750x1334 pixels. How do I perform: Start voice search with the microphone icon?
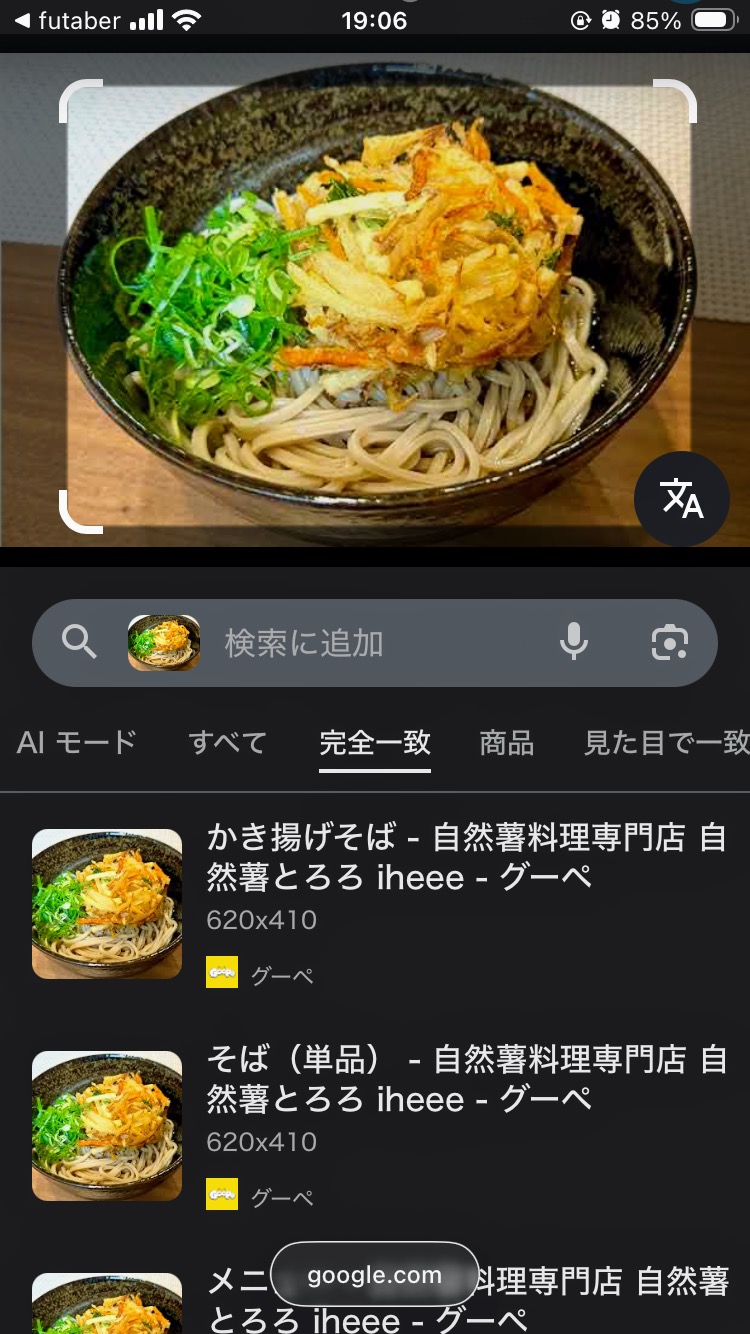574,642
